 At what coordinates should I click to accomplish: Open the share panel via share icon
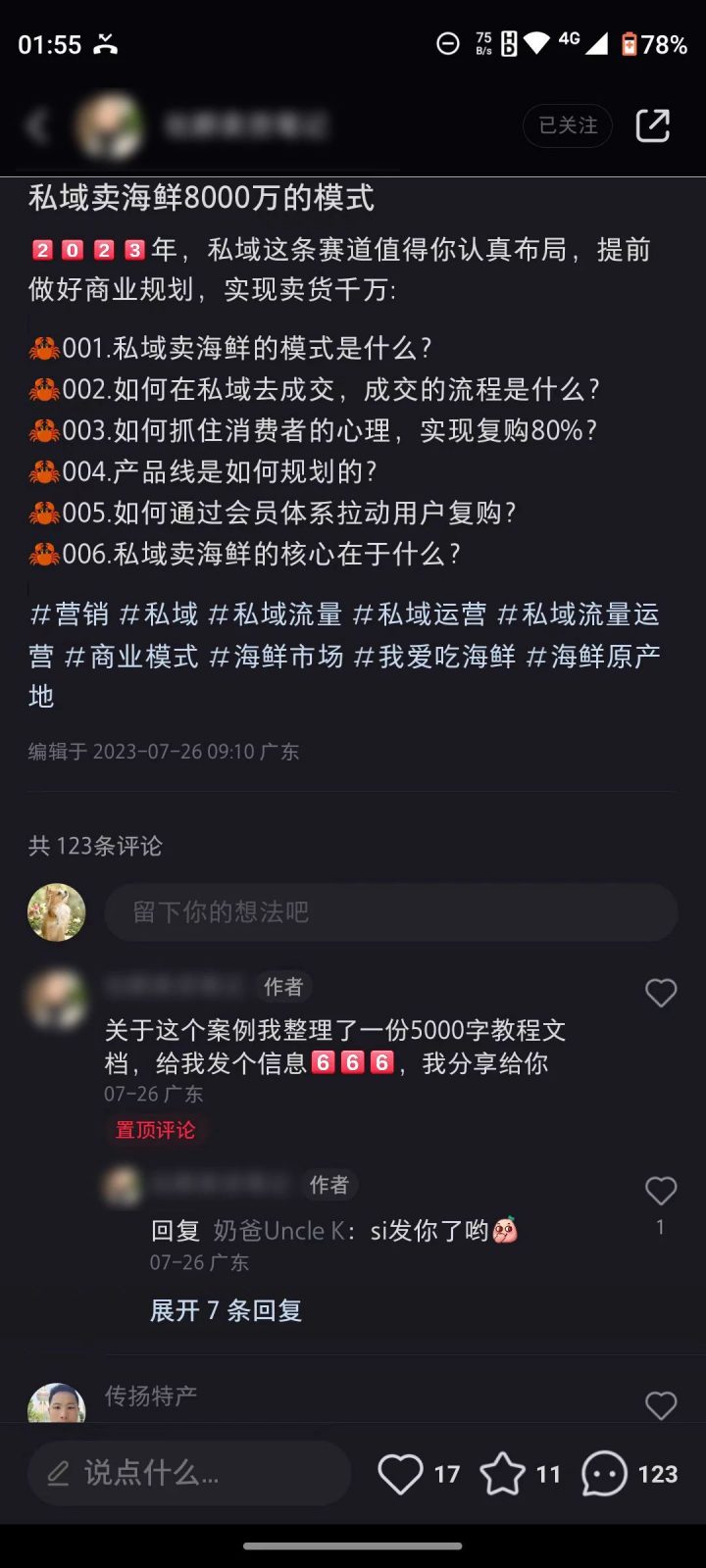652,125
